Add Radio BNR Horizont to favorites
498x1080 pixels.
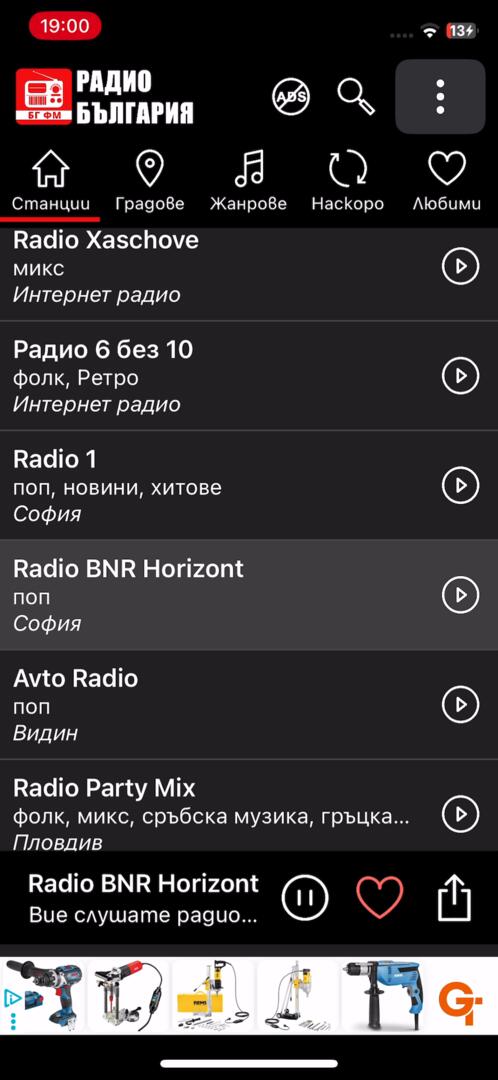coord(380,897)
